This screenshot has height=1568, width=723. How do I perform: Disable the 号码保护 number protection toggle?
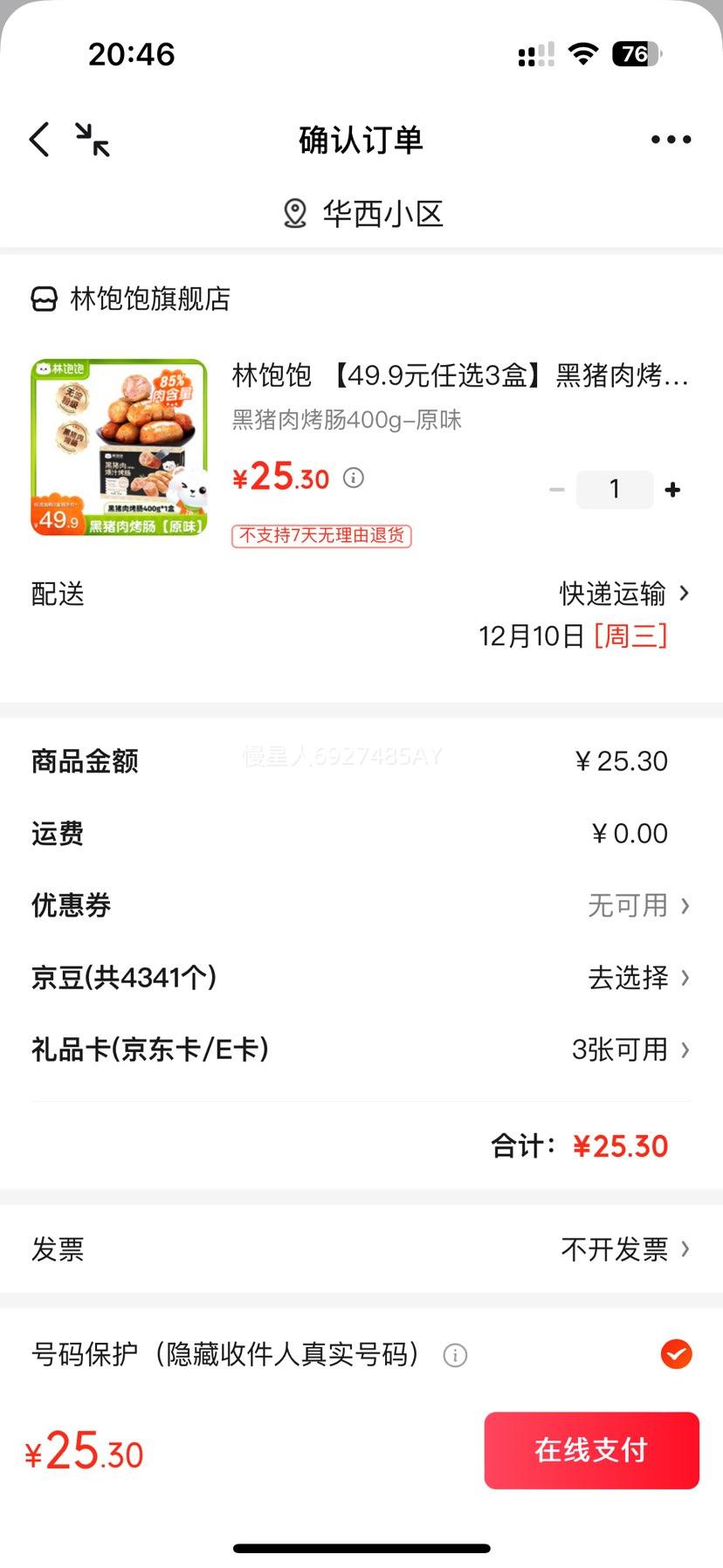[x=675, y=1354]
